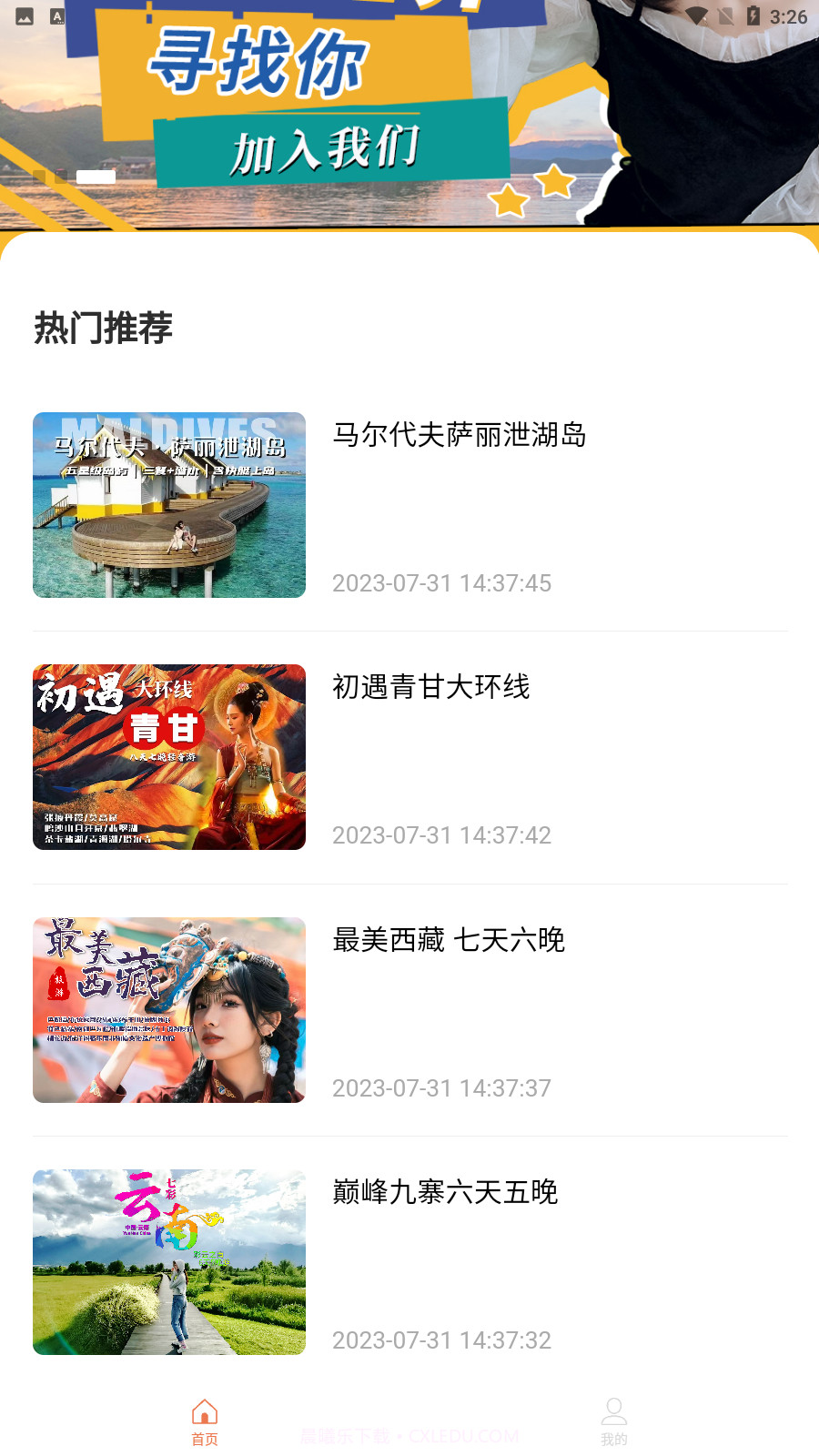
Task: Tap the Maldives tour thumbnail image
Action: click(169, 504)
